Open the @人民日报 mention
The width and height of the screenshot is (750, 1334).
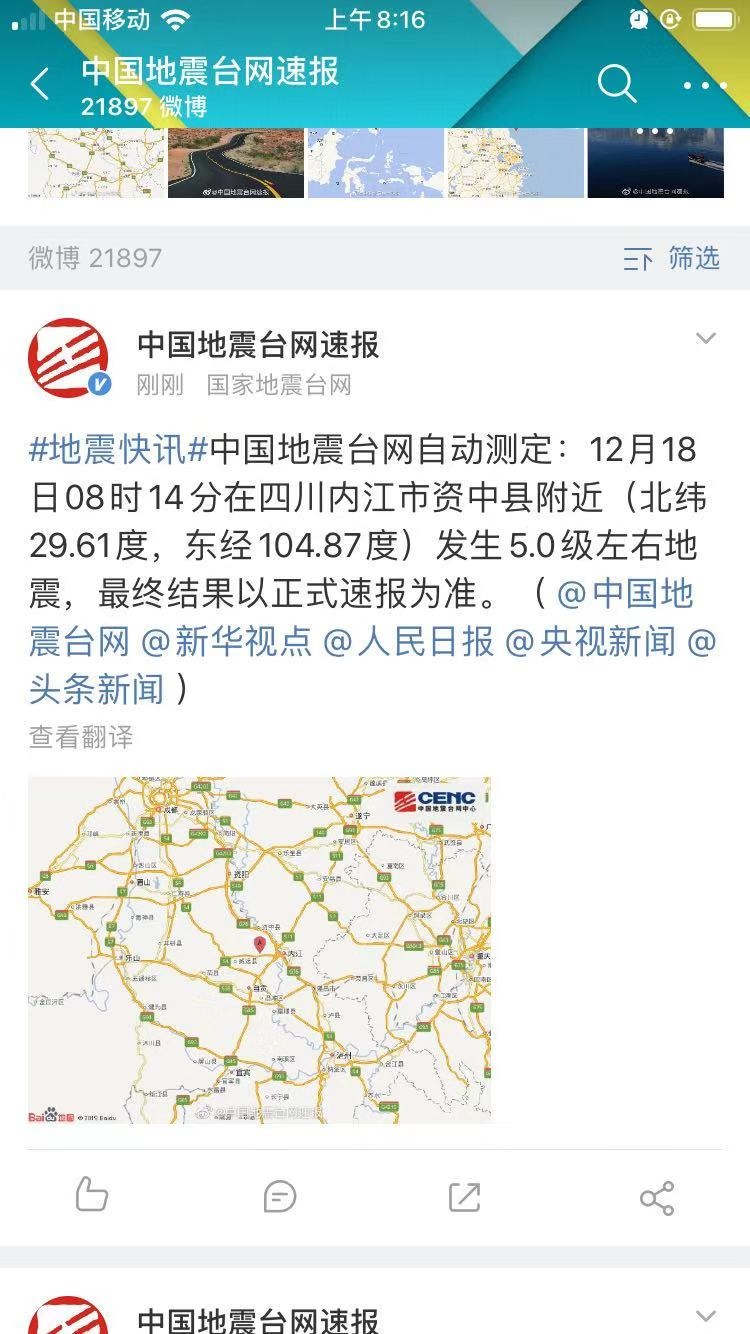(408, 641)
